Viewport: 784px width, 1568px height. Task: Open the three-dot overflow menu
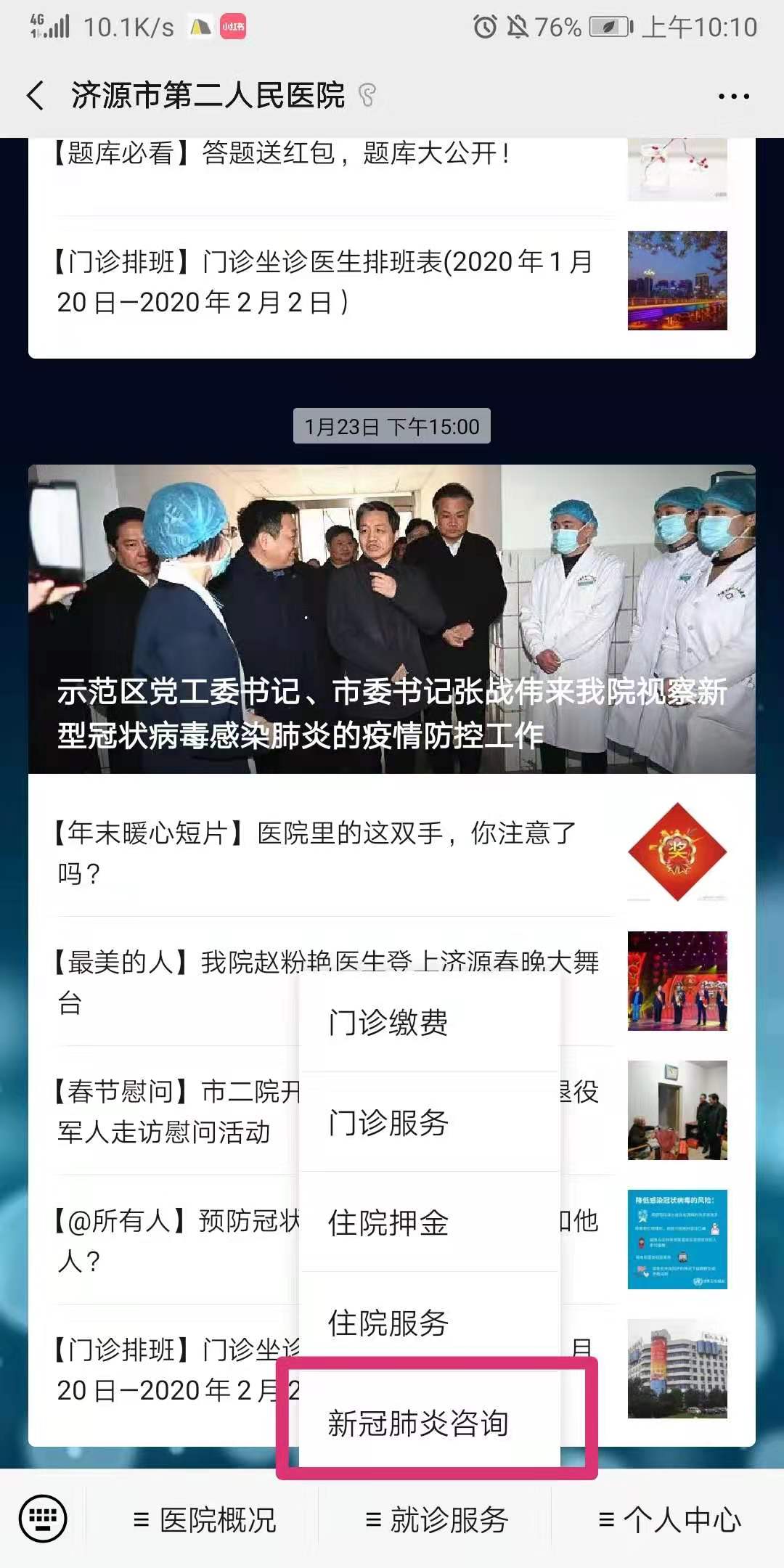[x=733, y=96]
